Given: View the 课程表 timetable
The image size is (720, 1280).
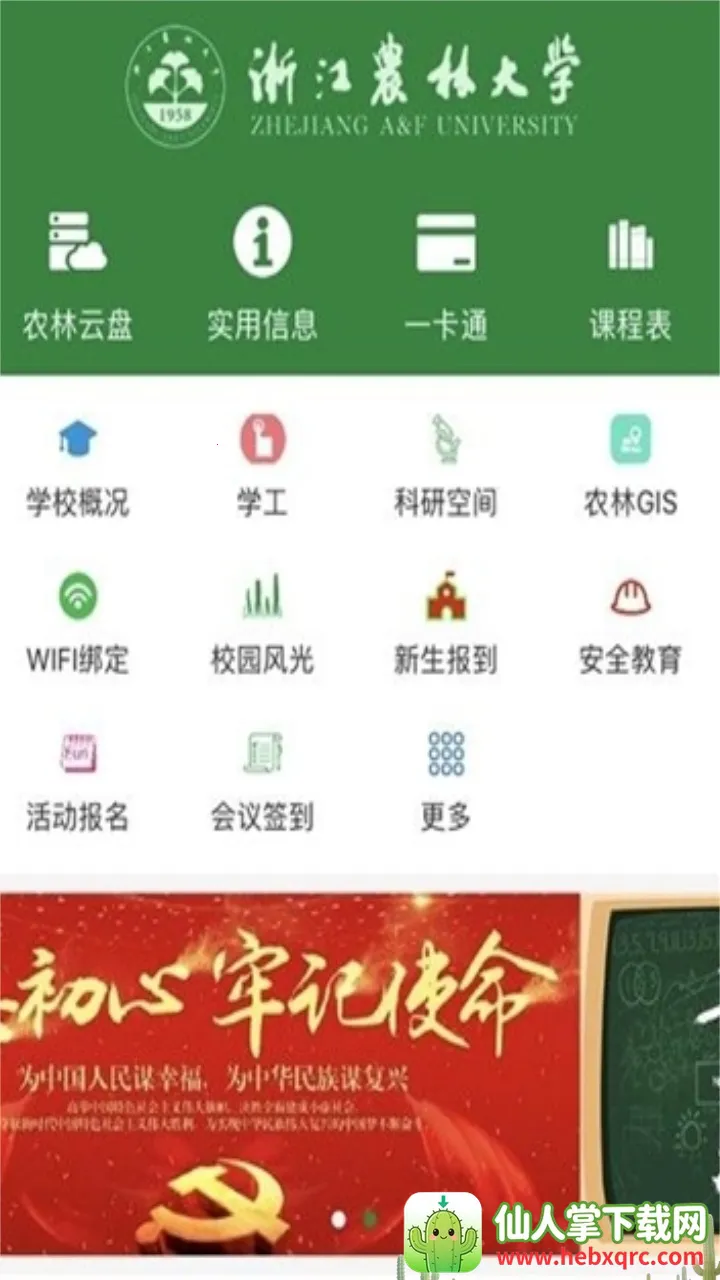Looking at the screenshot, I should [x=630, y=275].
